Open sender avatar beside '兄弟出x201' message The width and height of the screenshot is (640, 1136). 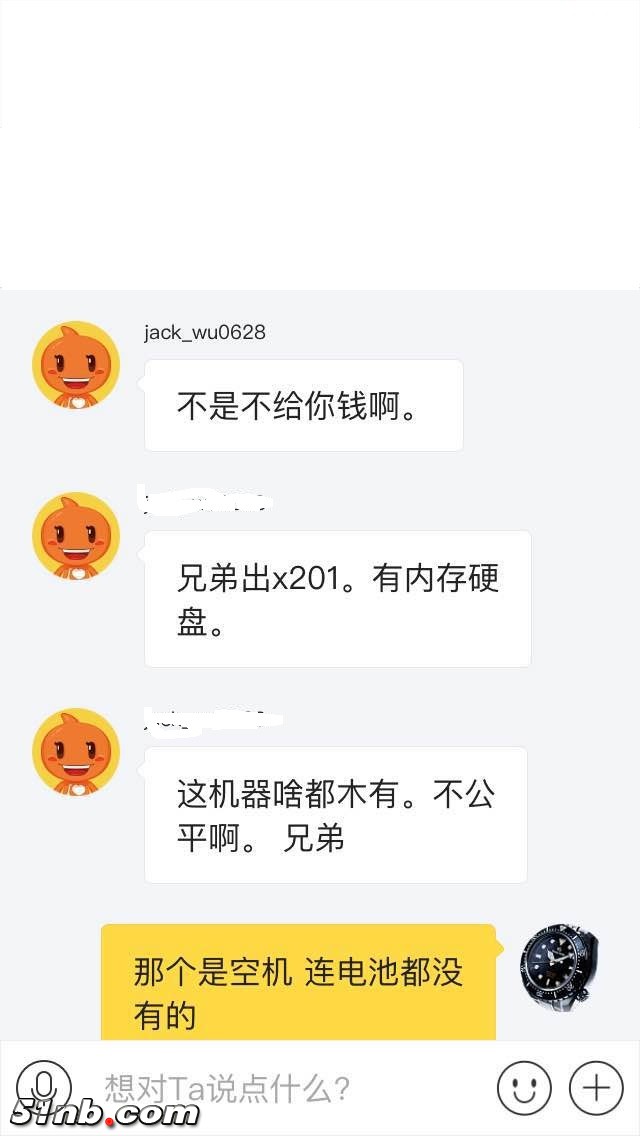(76, 537)
